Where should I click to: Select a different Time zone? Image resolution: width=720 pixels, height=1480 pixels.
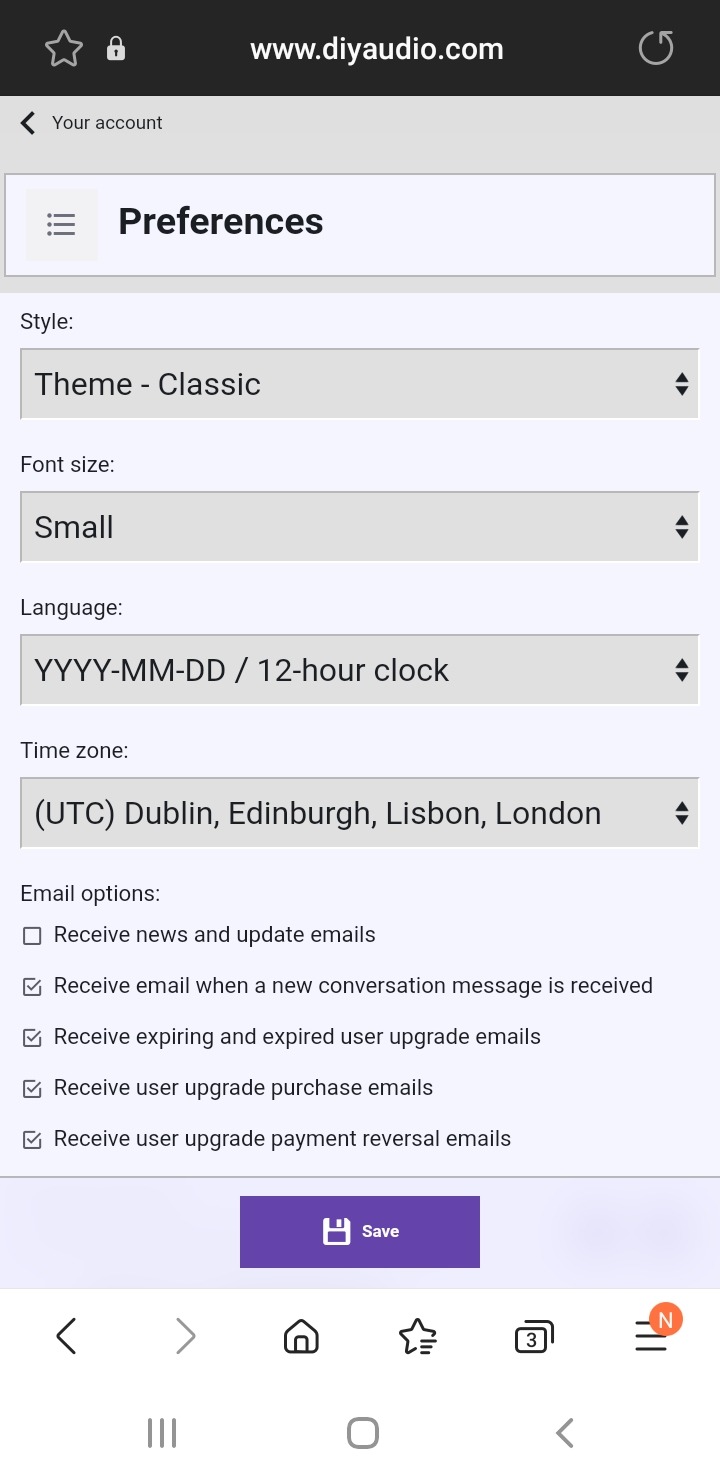pos(360,813)
